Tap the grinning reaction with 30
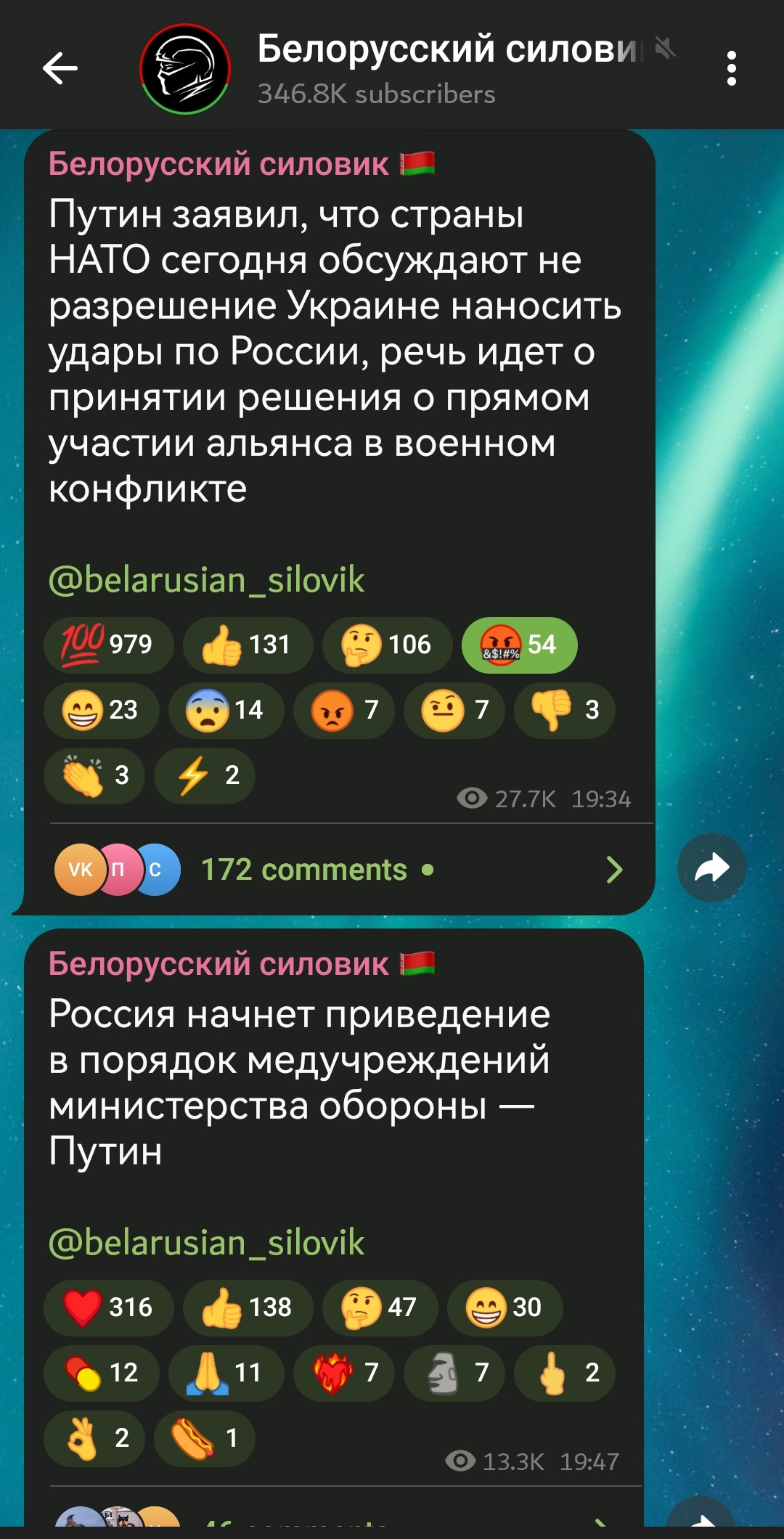The height and width of the screenshot is (1539, 784). (505, 1307)
